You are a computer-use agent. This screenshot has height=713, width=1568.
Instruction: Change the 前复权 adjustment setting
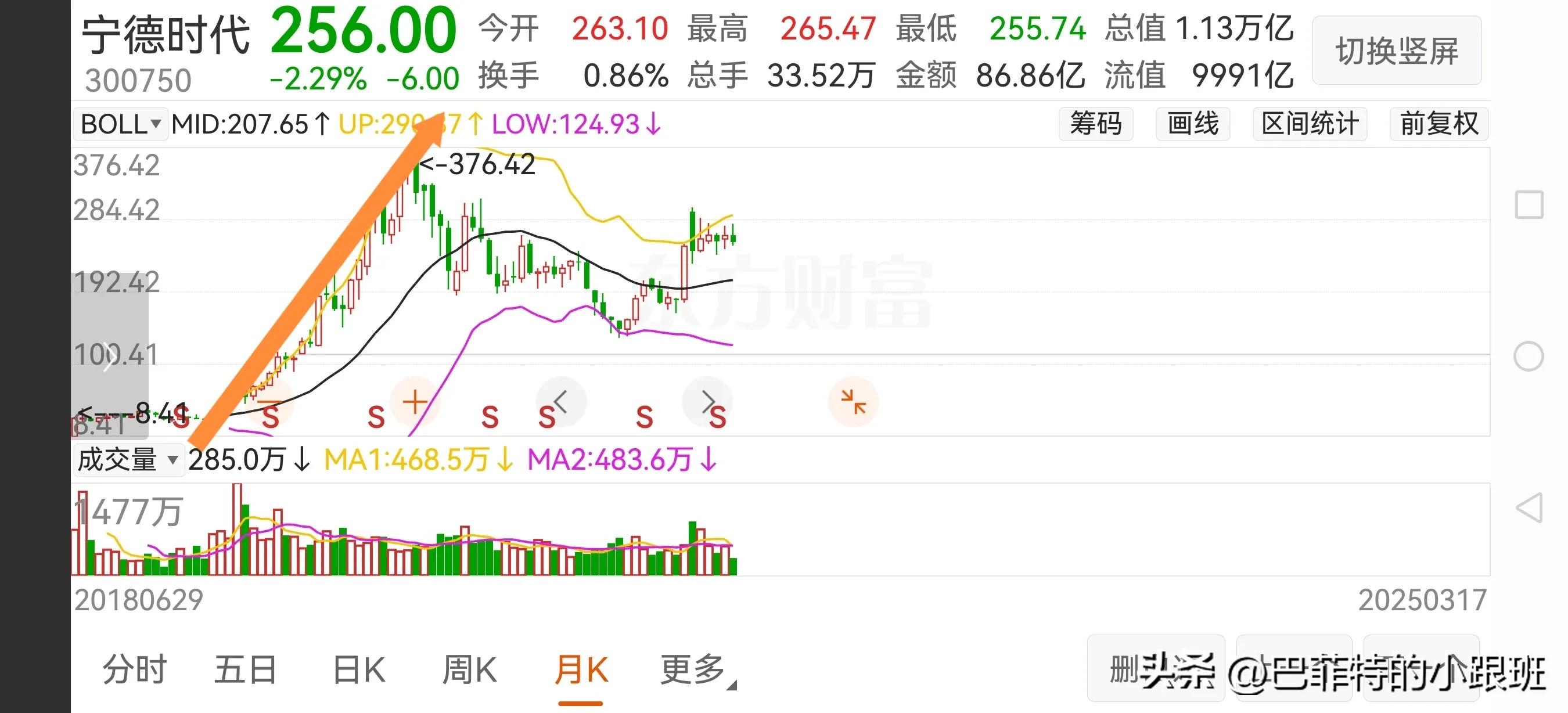point(1438,124)
